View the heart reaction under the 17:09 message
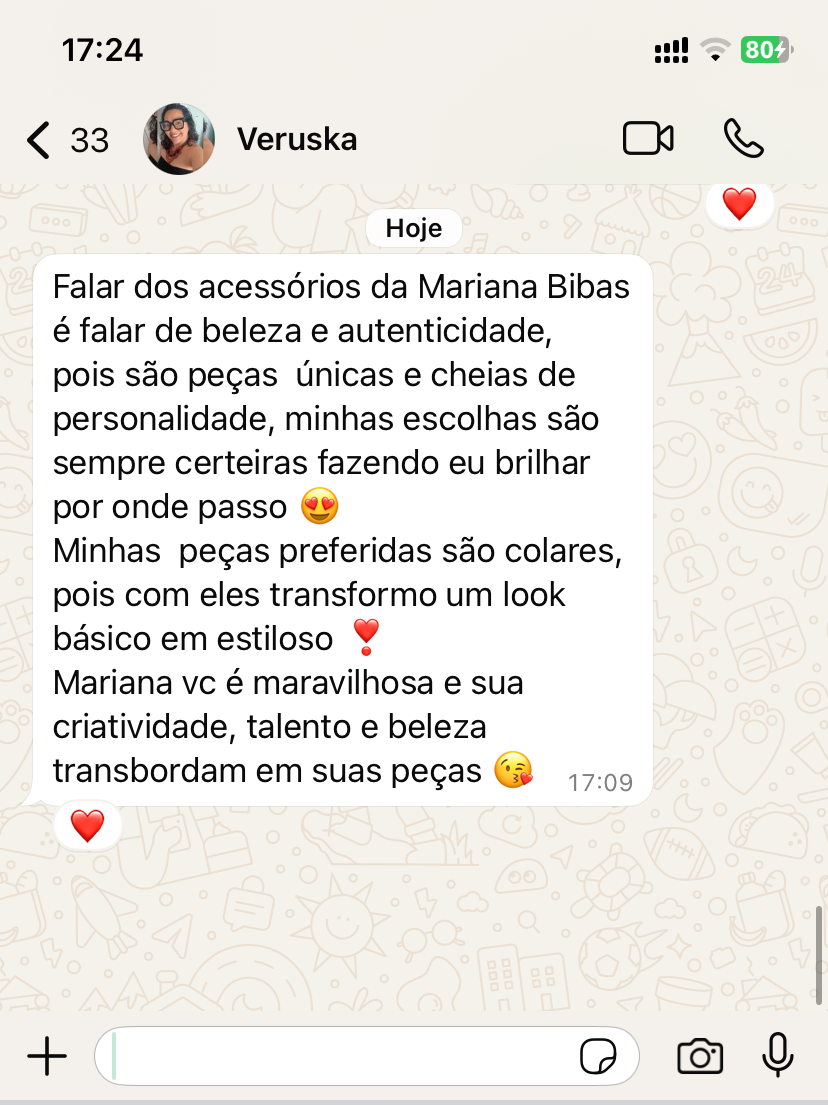This screenshot has width=828, height=1105. (87, 826)
